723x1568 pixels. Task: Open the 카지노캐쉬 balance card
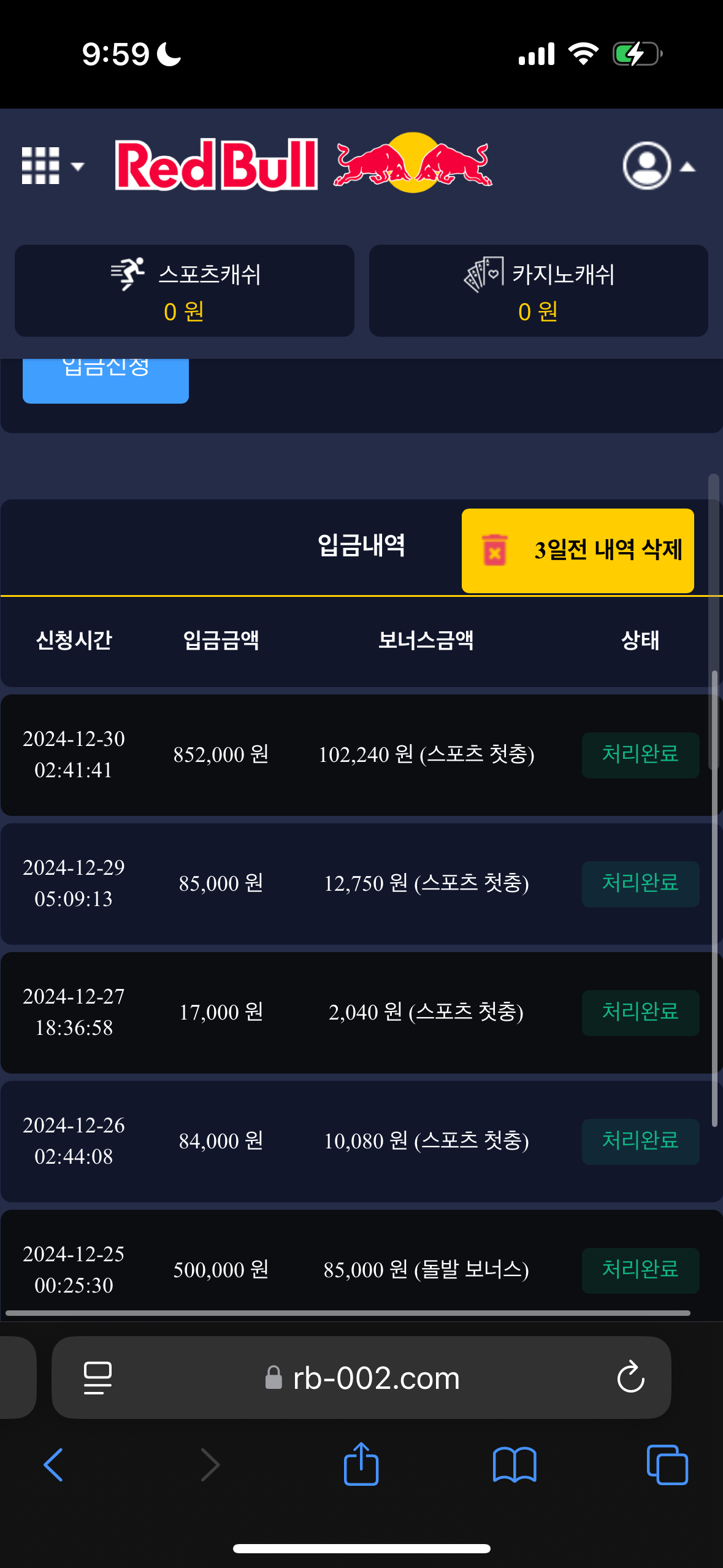tap(538, 291)
